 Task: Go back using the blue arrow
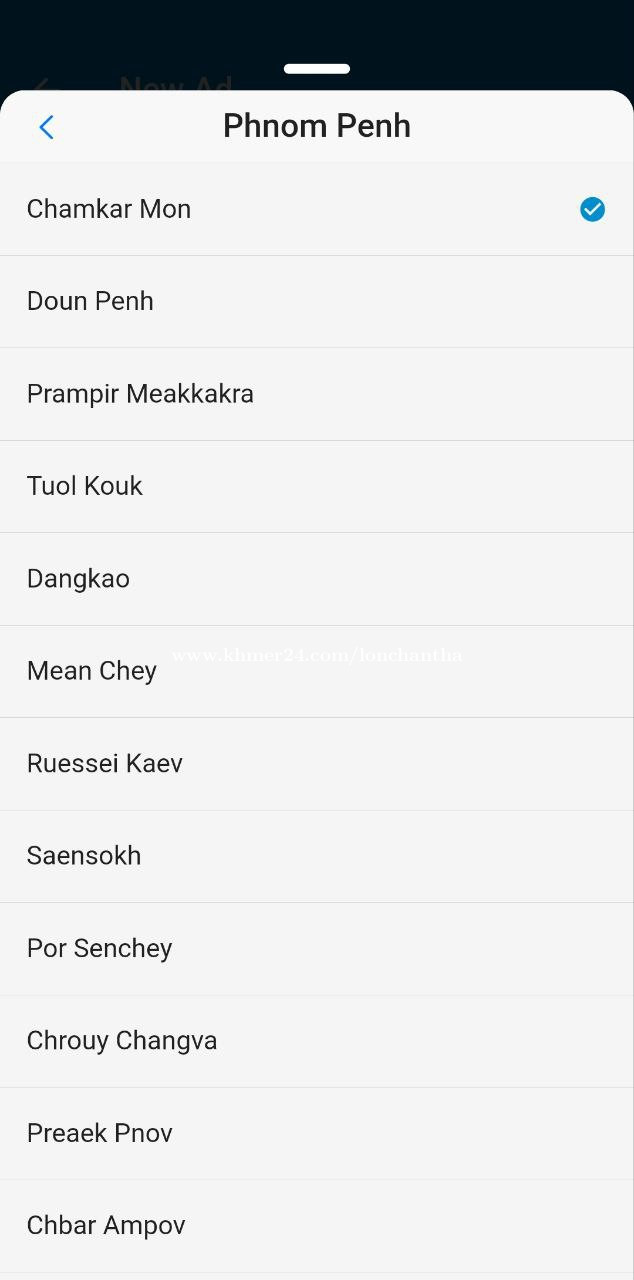pos(46,127)
